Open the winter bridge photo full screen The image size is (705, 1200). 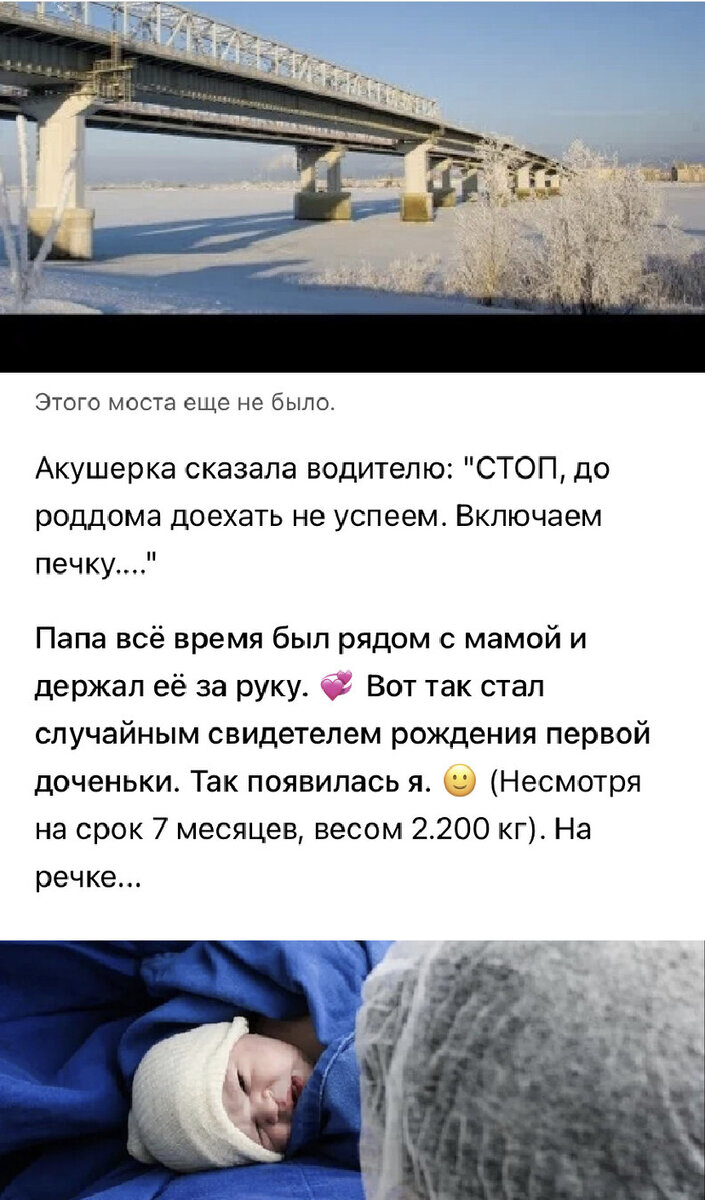tap(352, 160)
